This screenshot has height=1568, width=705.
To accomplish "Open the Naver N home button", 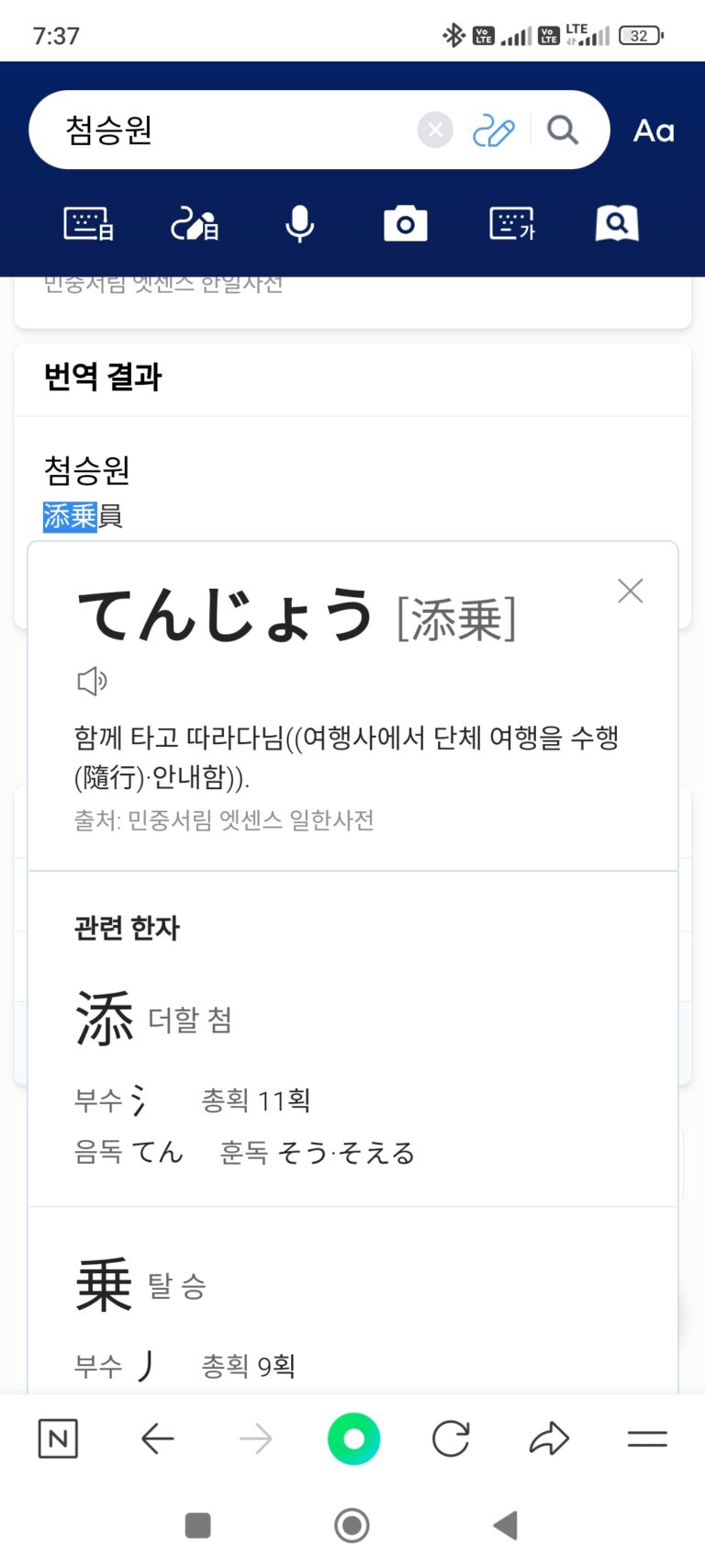I will 58,1438.
